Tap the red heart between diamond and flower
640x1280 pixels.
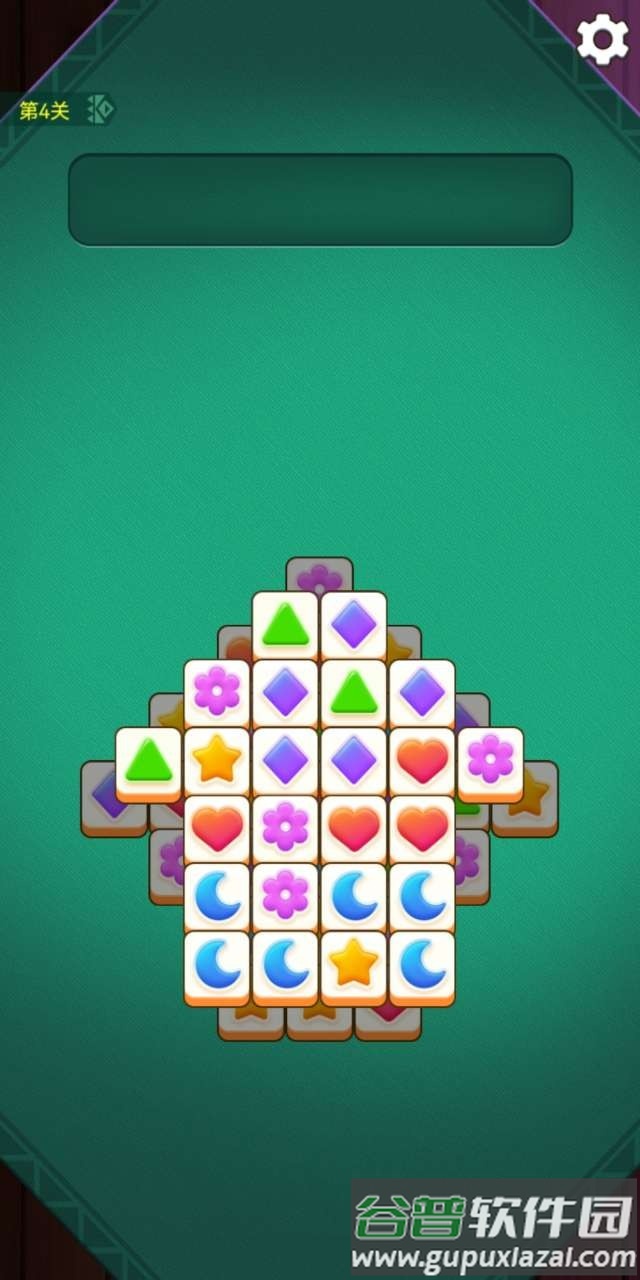(x=422, y=759)
